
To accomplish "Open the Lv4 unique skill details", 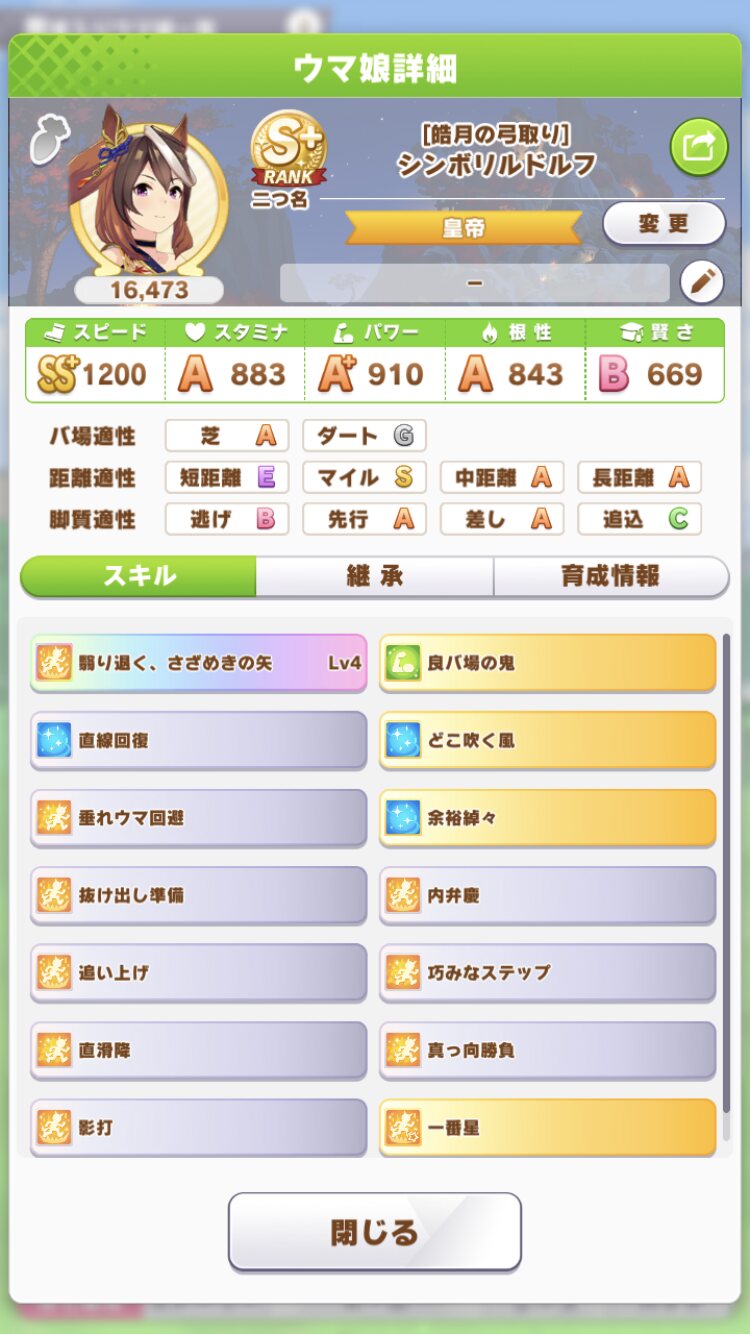I will [199, 663].
